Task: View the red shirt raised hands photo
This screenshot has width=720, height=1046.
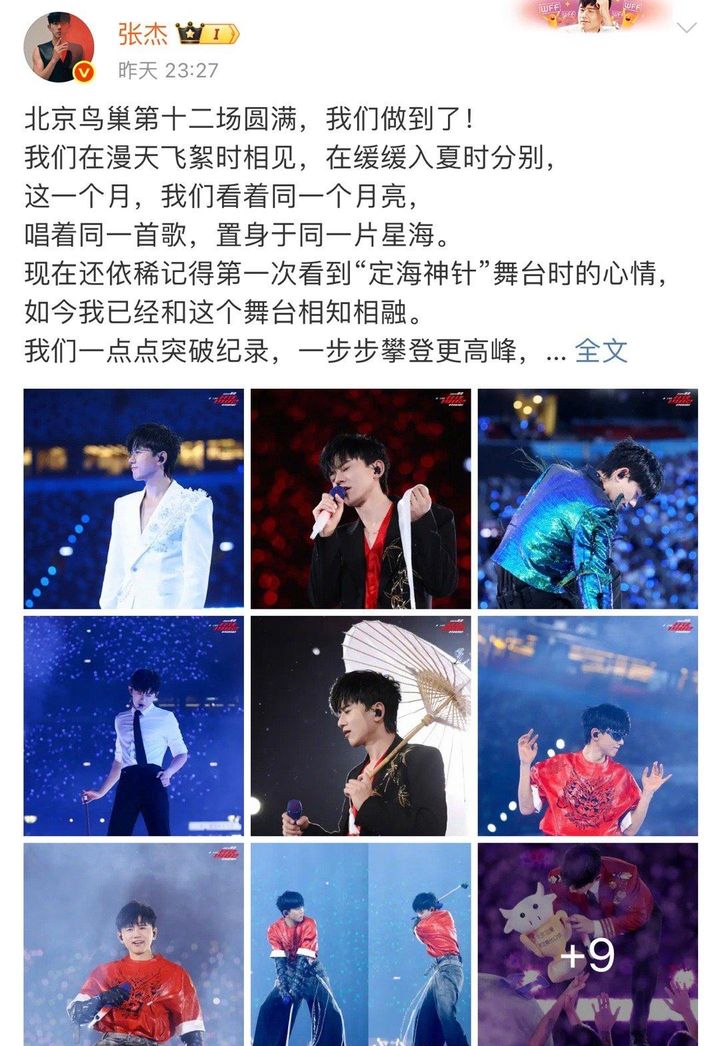Action: point(587,725)
